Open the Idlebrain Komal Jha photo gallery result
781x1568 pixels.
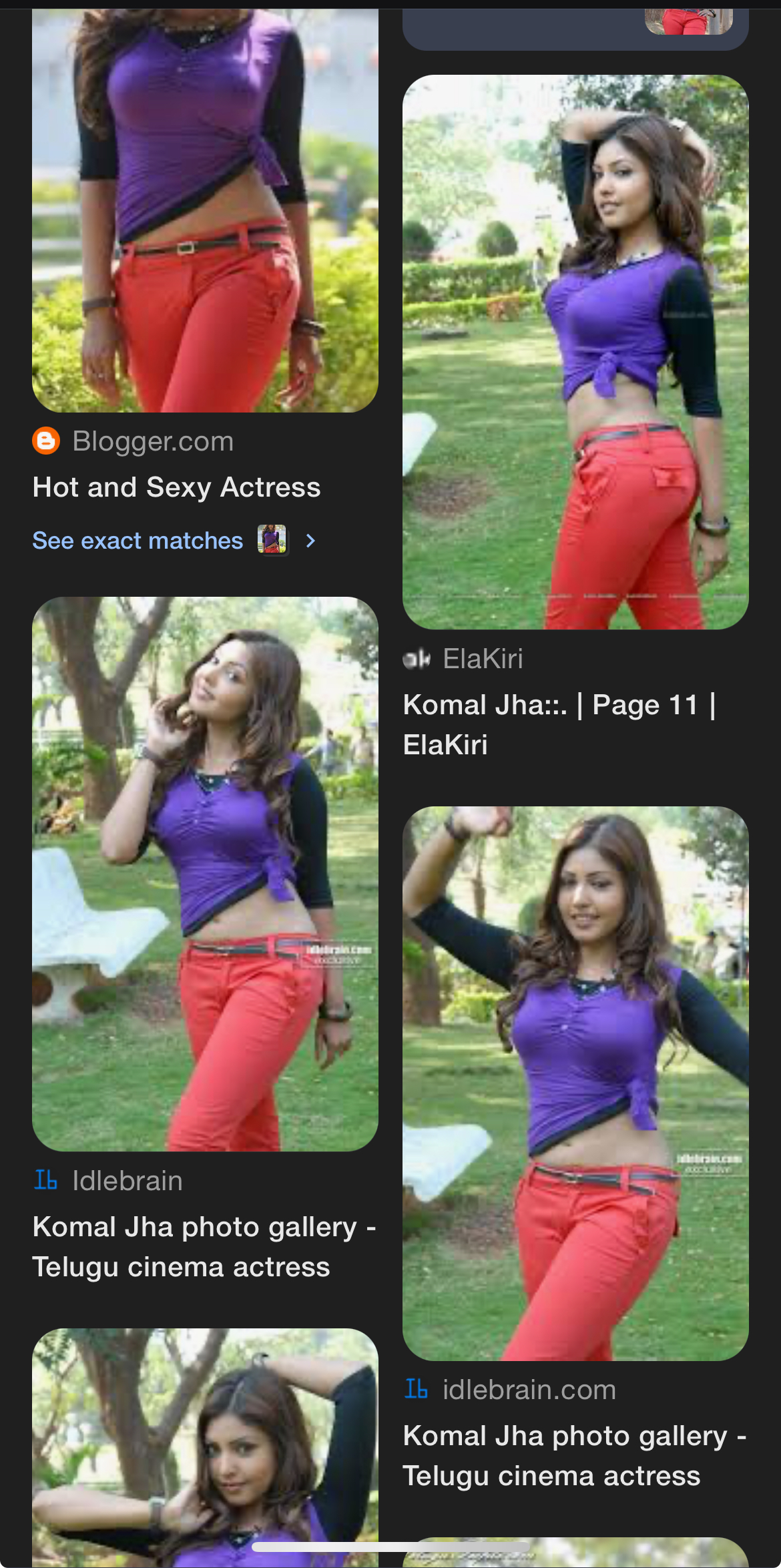click(x=204, y=1246)
